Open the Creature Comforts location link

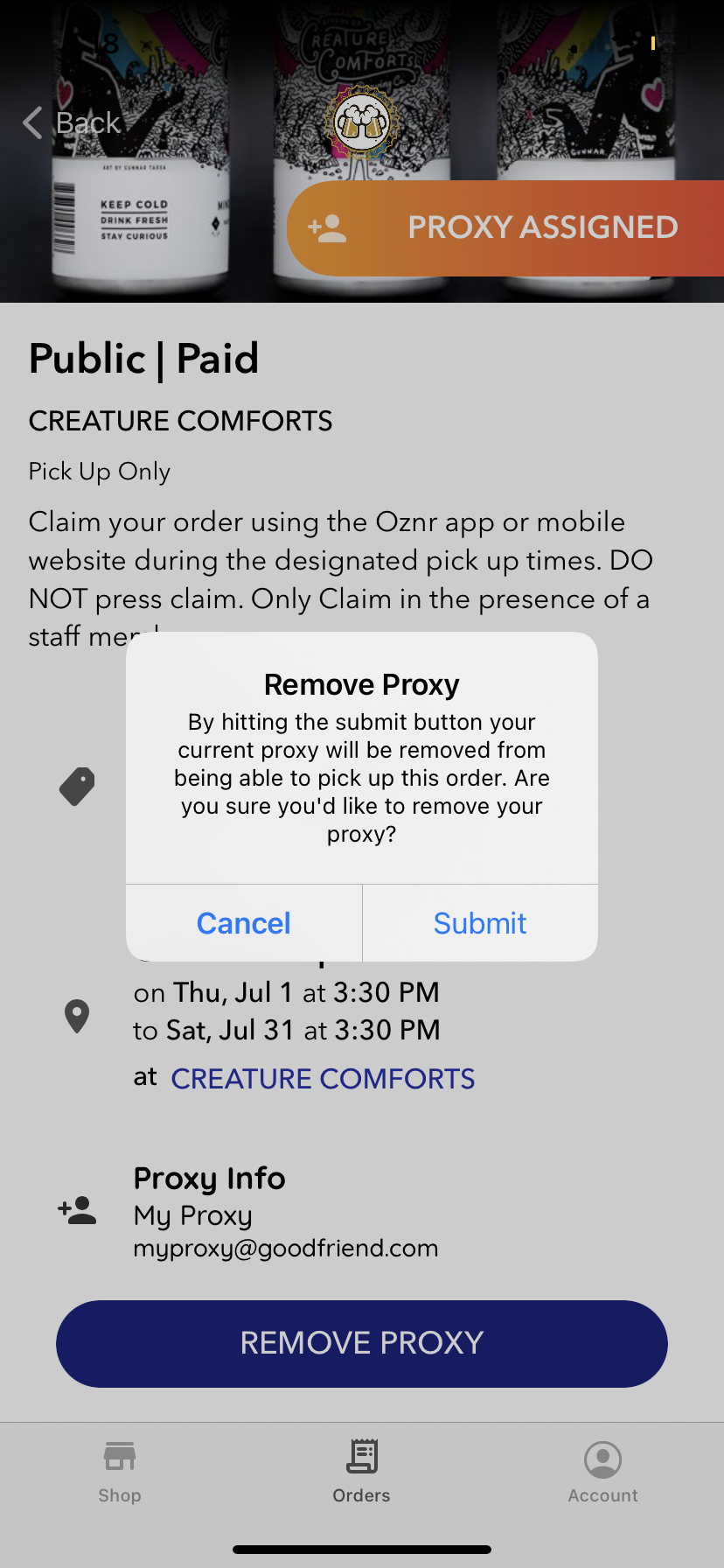pyautogui.click(x=323, y=1079)
